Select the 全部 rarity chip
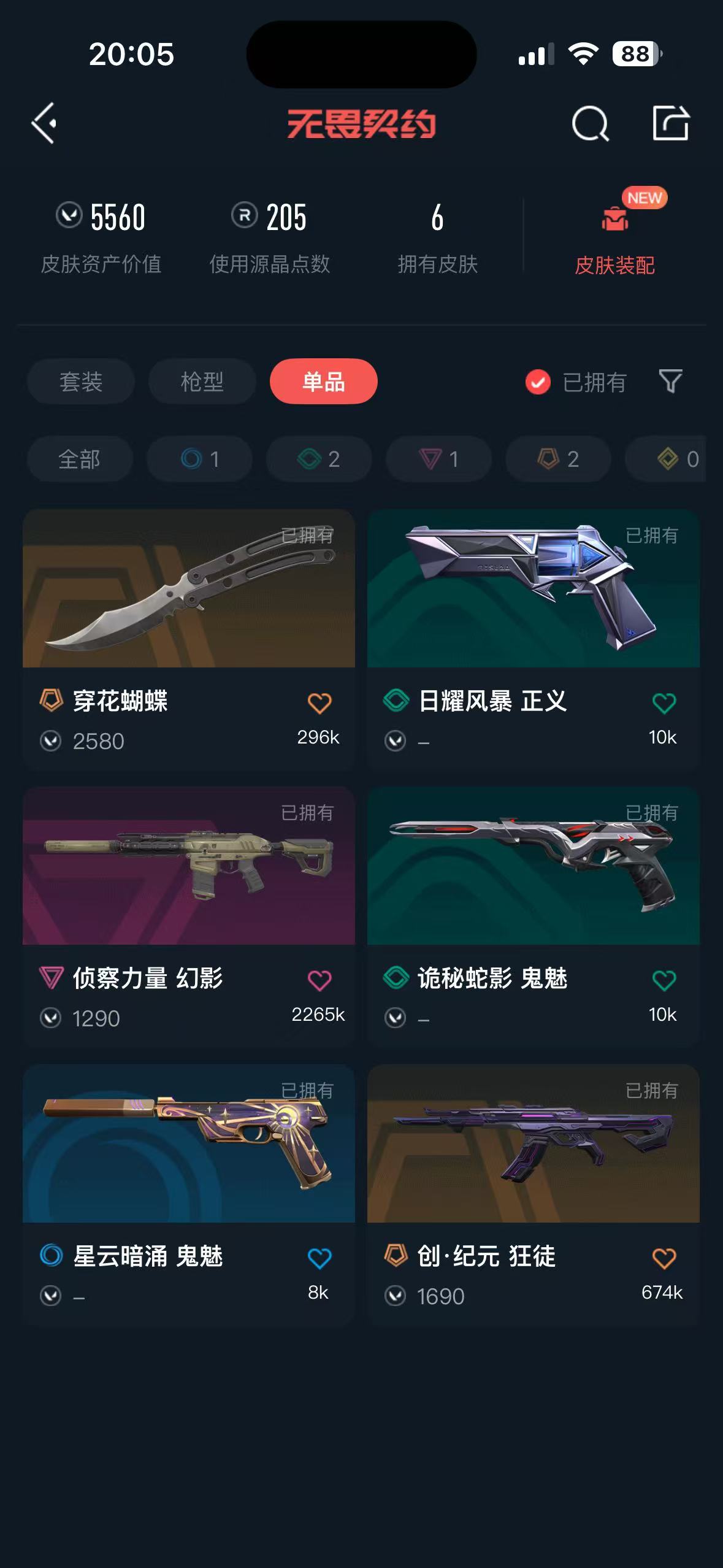The width and height of the screenshot is (723, 1568). point(79,459)
